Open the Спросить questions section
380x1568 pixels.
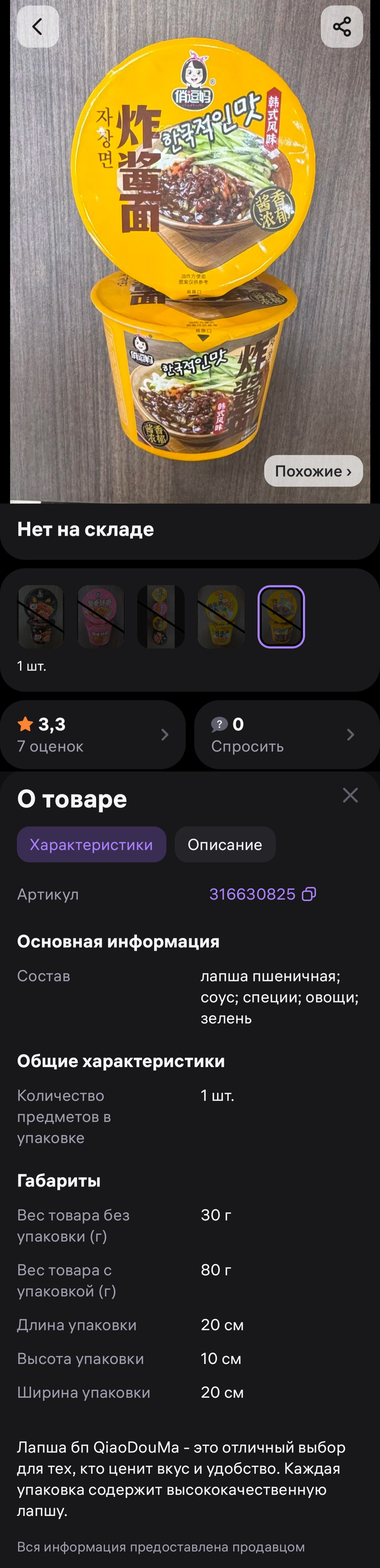286,735
